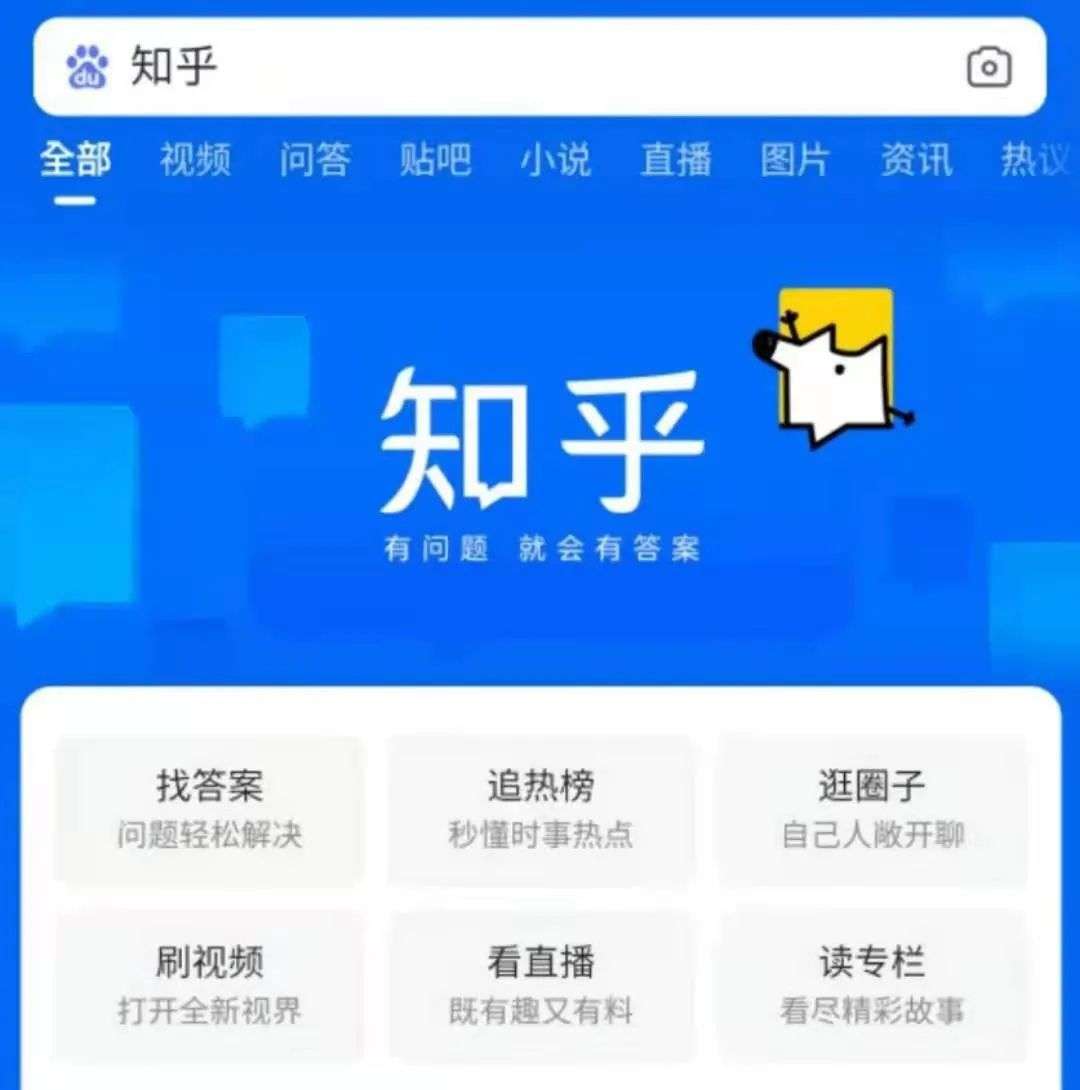The width and height of the screenshot is (1080, 1090).
Task: Open the 读专栏 column card
Action: (871, 985)
